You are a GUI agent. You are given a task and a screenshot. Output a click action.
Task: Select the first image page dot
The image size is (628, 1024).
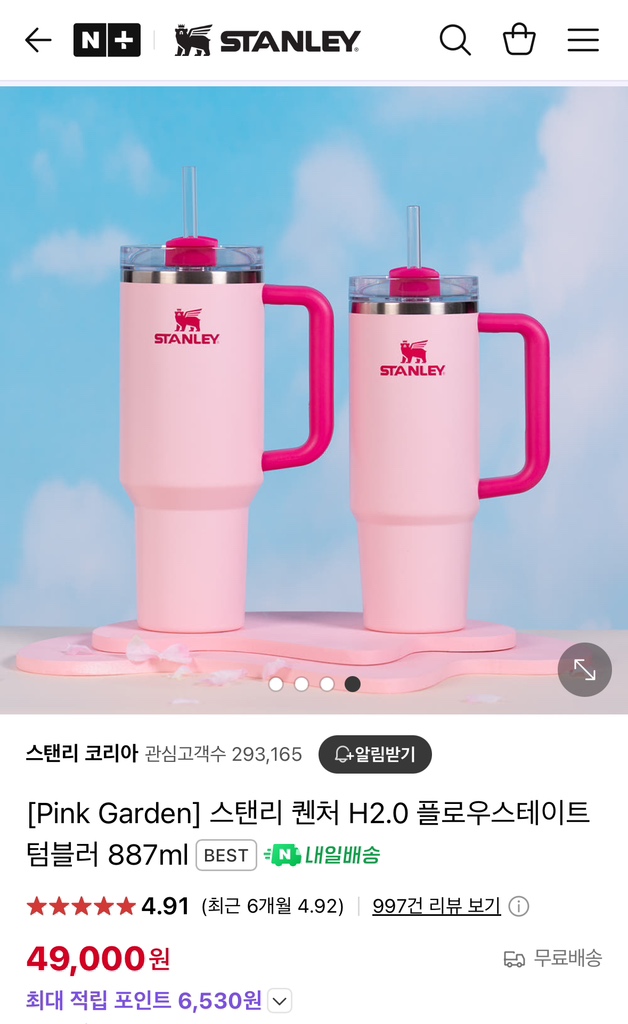click(x=276, y=684)
